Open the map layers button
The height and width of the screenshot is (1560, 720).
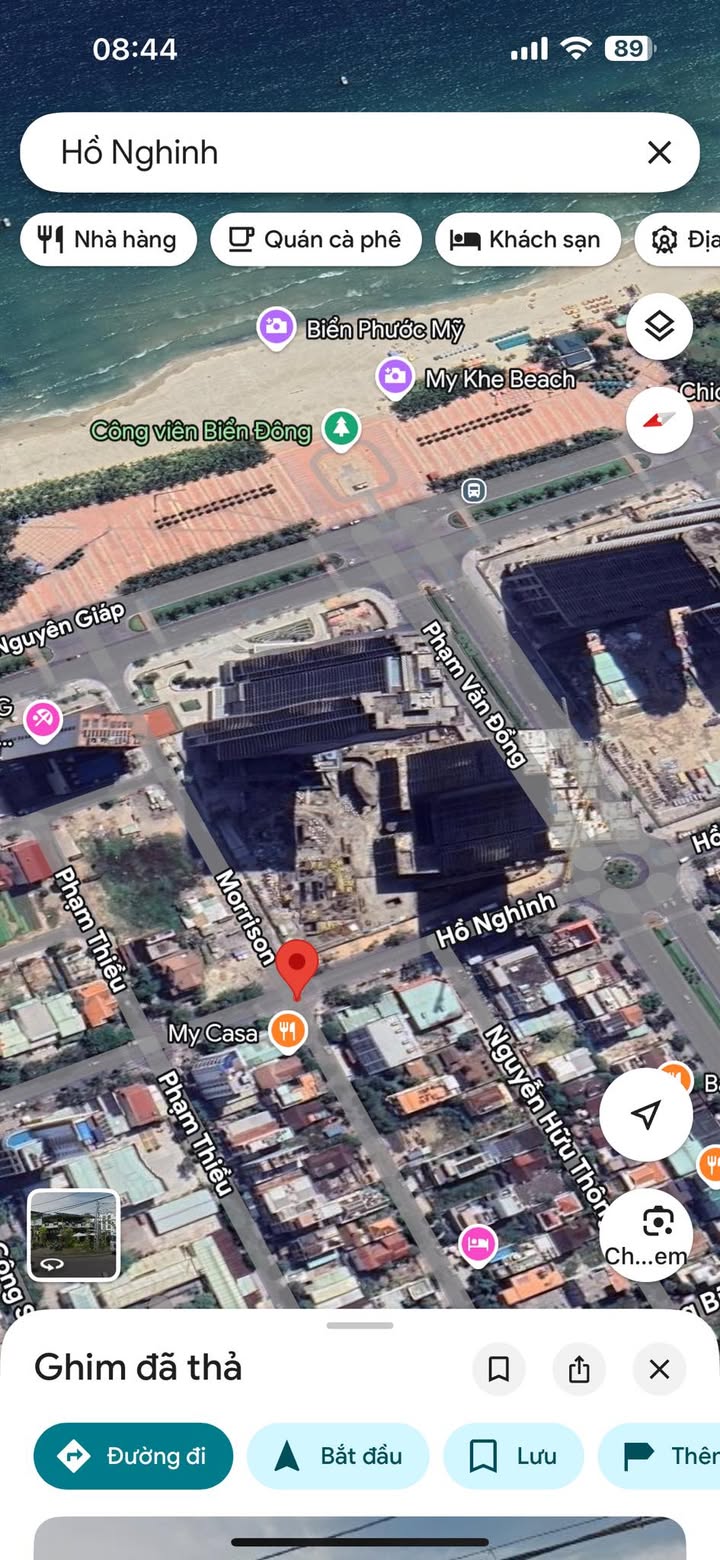(x=659, y=326)
